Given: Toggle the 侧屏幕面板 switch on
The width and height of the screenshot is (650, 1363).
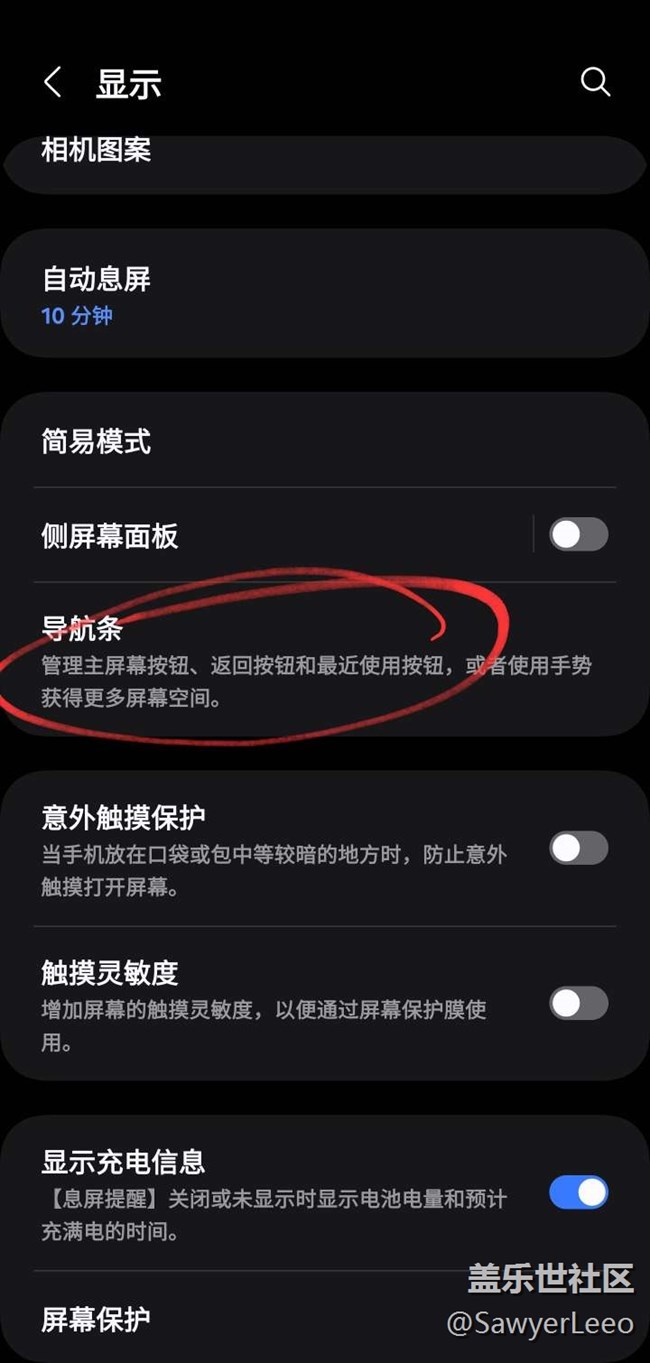Looking at the screenshot, I should click(579, 535).
